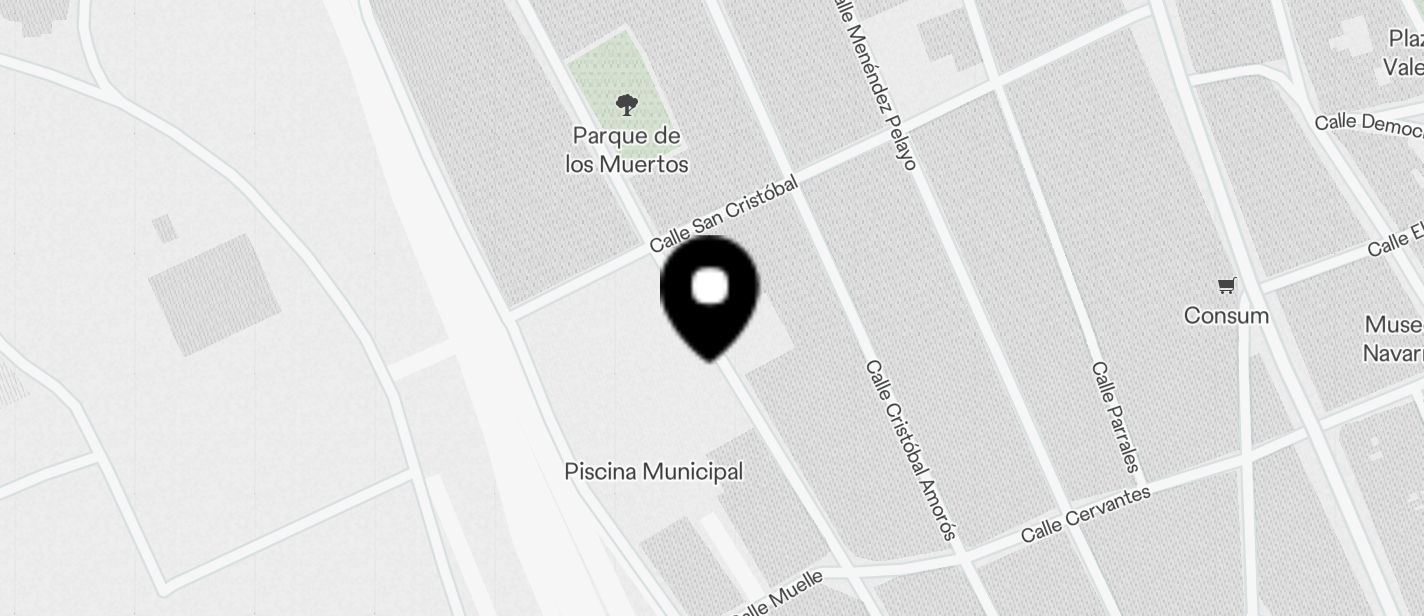
Task: Open the Consum supermarket cart icon
Action: (x=1226, y=286)
